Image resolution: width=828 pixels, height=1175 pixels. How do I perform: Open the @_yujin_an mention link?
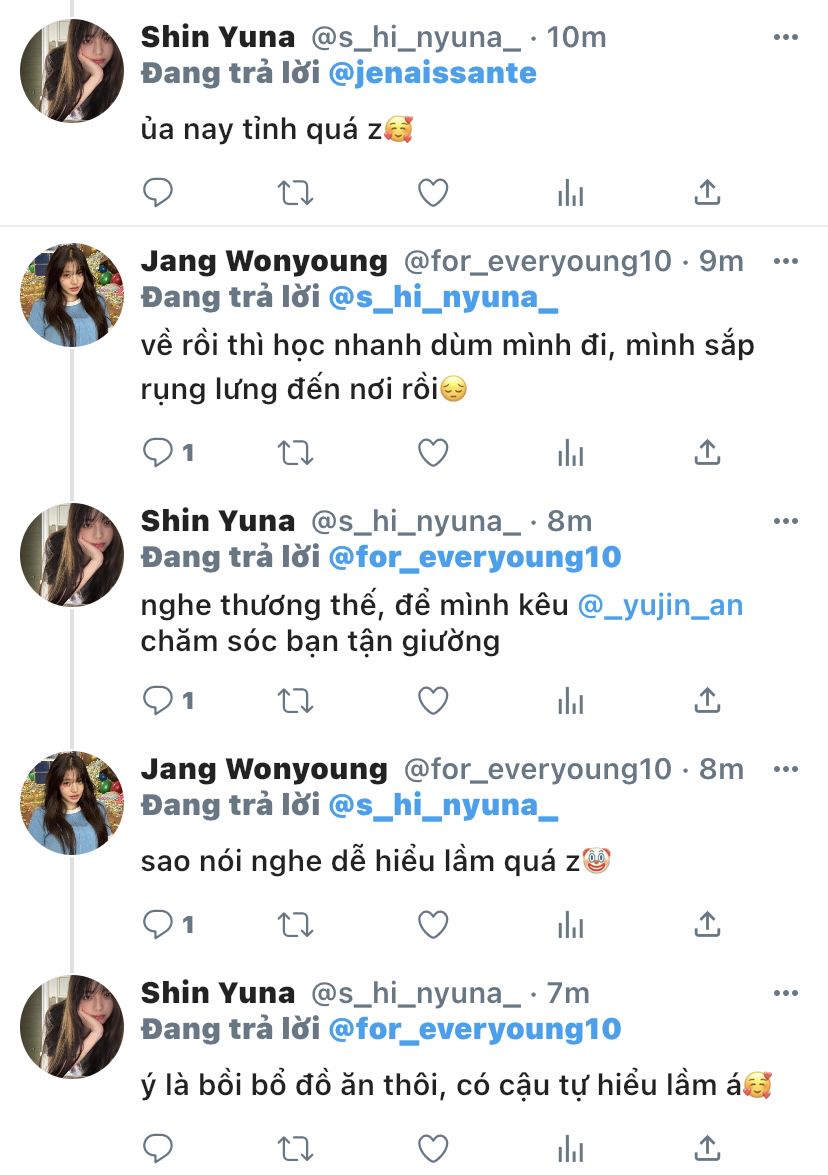(x=661, y=606)
